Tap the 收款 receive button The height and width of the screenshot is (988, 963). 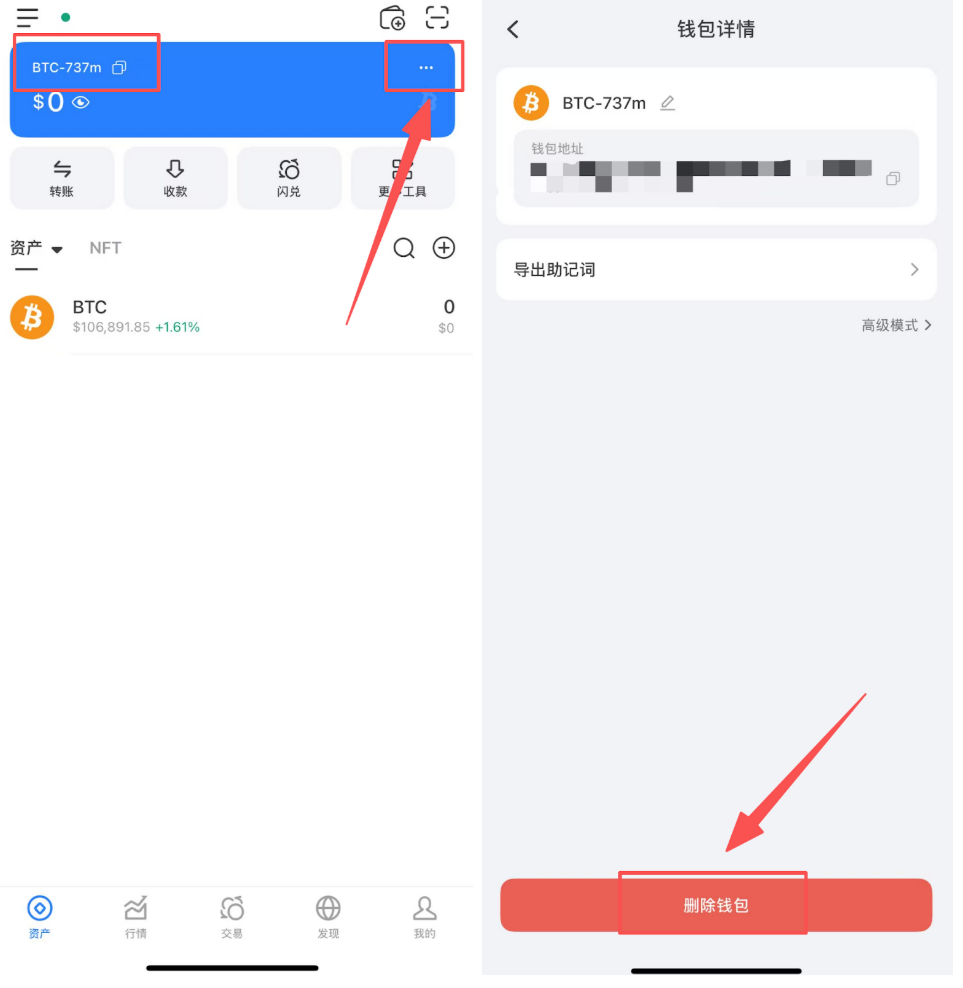pyautogui.click(x=175, y=178)
